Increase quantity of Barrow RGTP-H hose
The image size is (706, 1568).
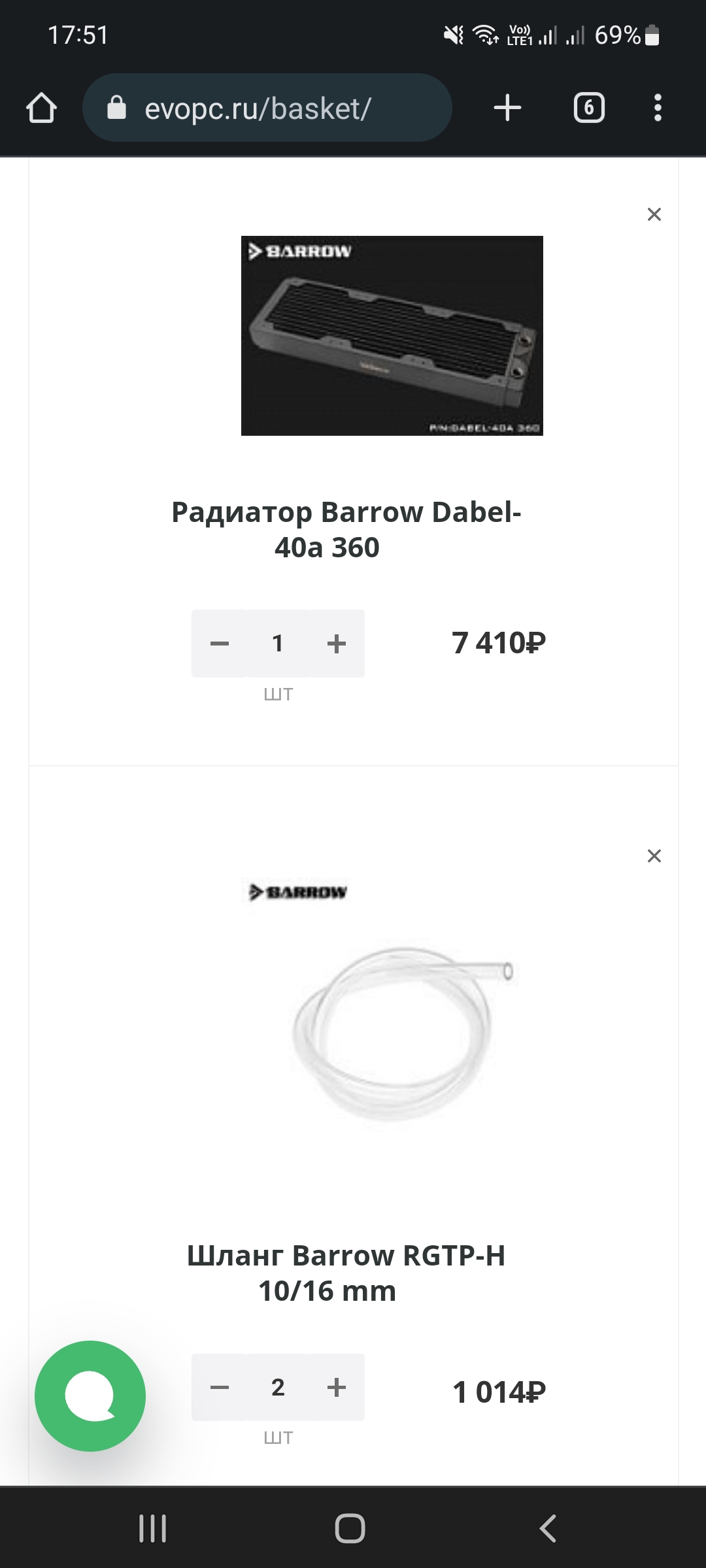pyautogui.click(x=336, y=1387)
